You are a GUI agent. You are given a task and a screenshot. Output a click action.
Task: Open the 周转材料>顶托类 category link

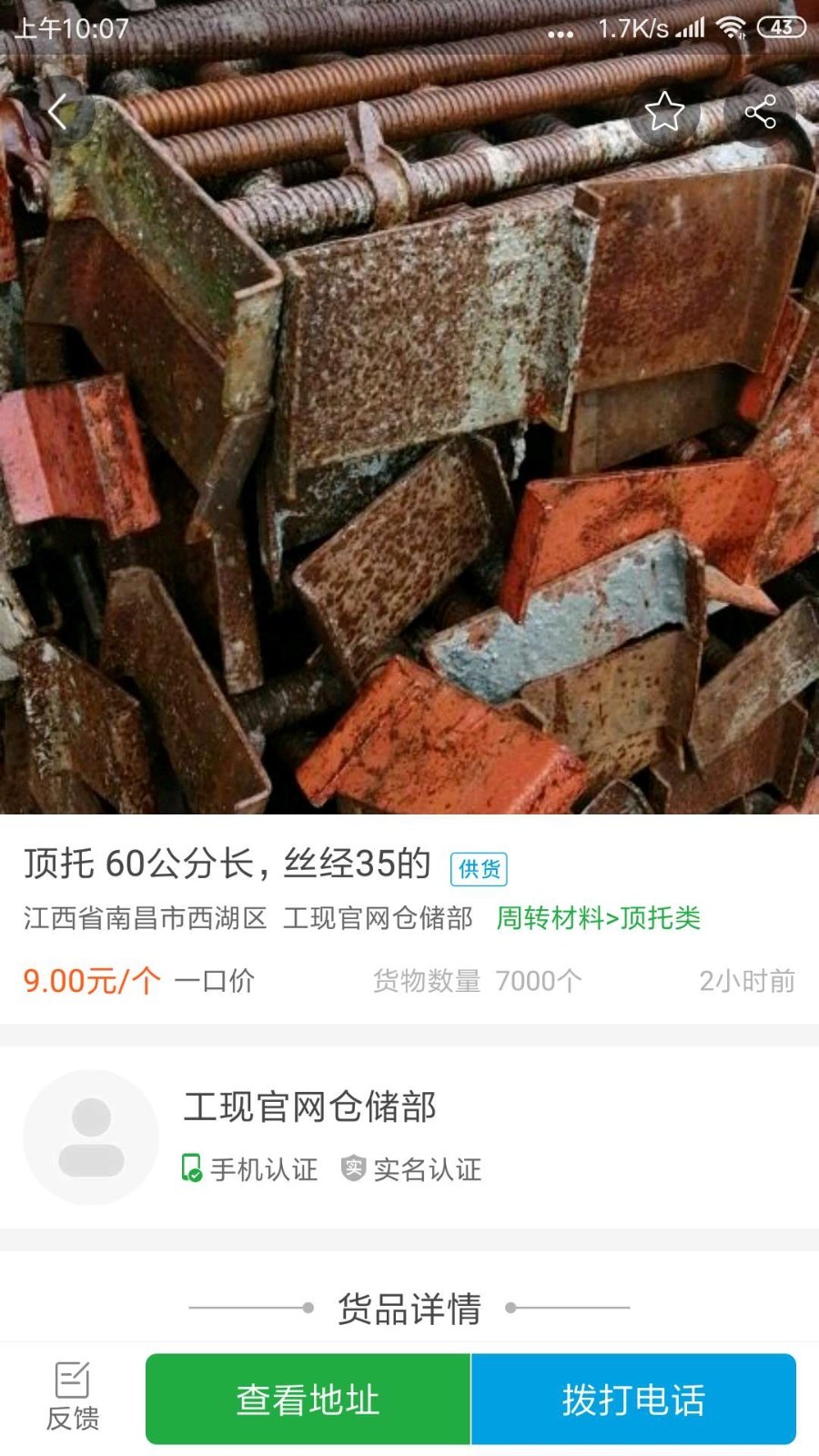click(x=598, y=918)
